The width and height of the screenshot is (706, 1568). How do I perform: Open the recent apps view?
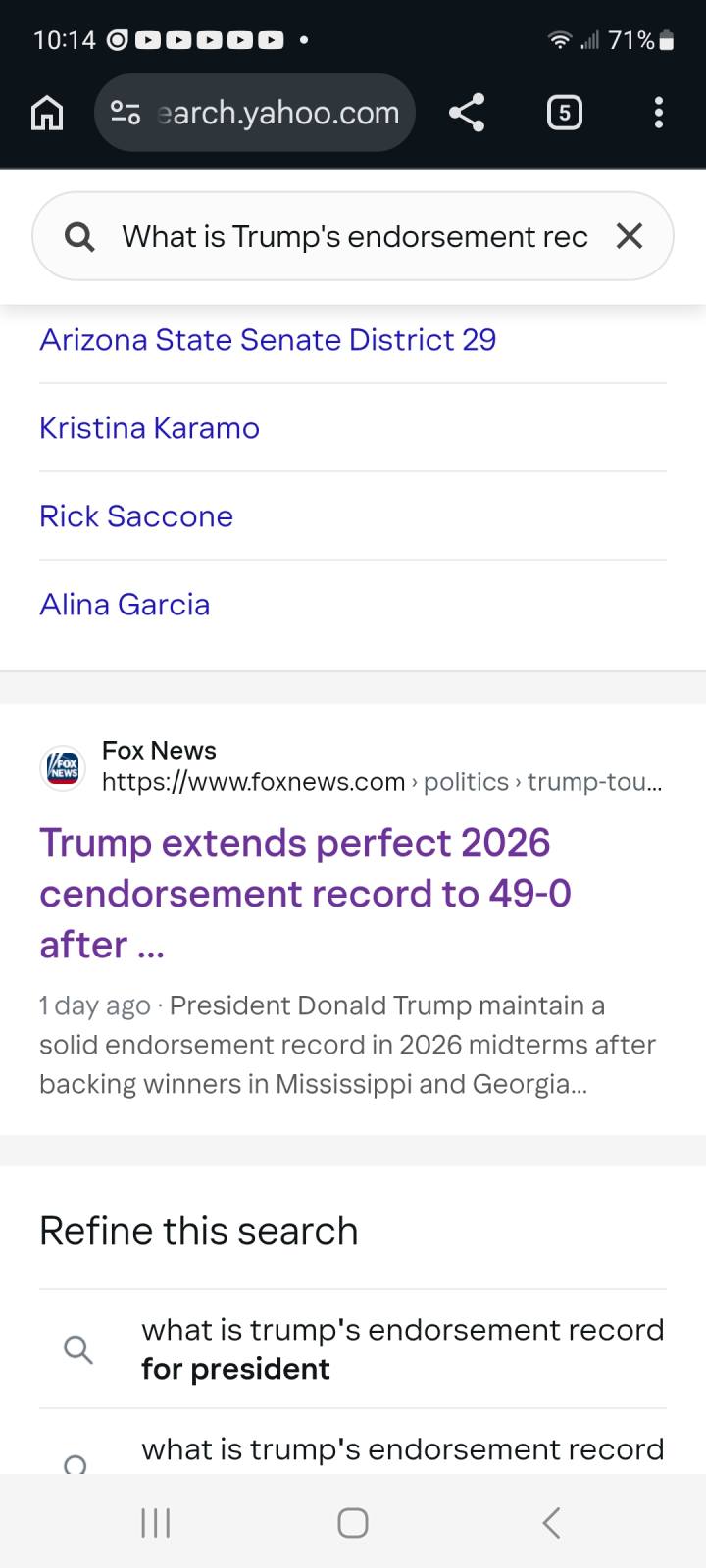pos(155,1522)
